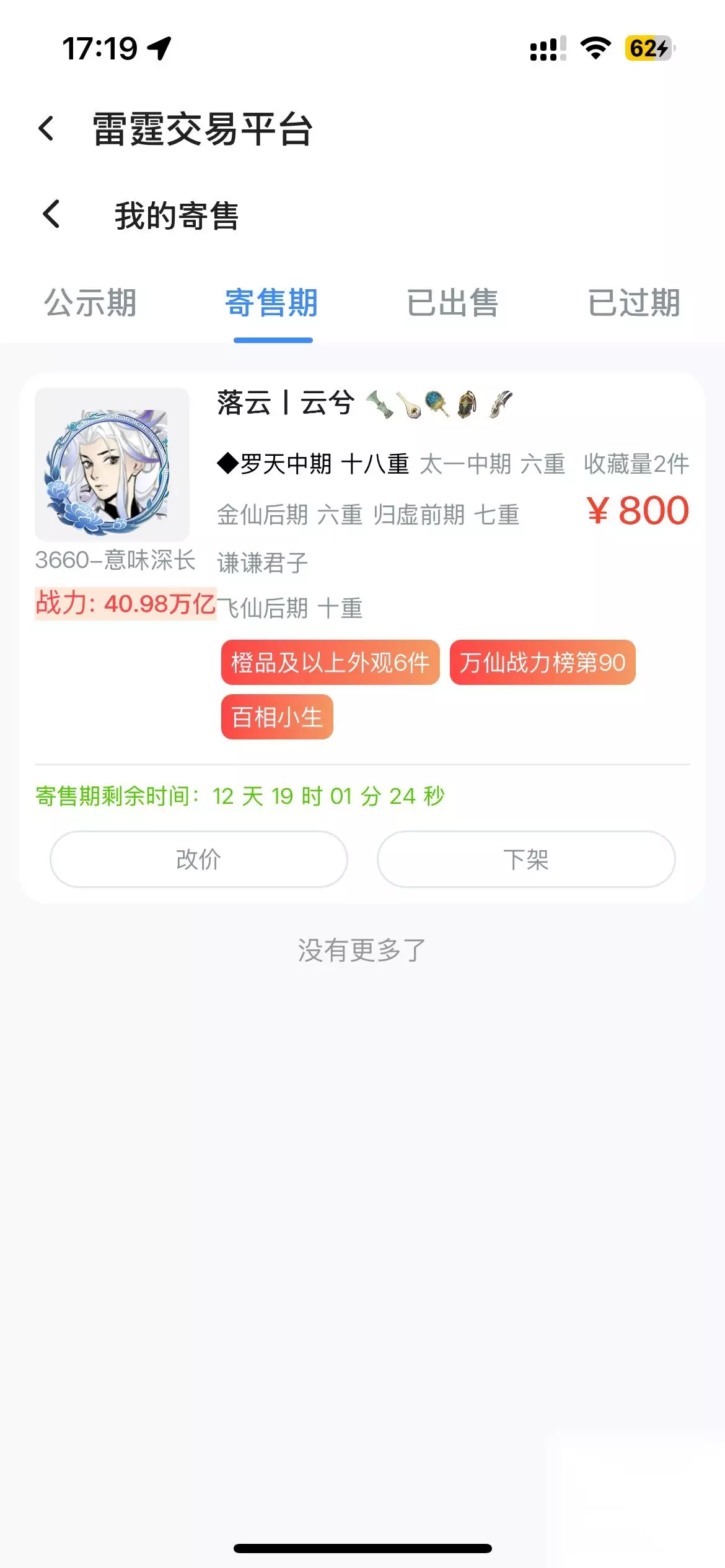The image size is (725, 1568).
Task: Select the 寄售期 tab
Action: pyautogui.click(x=272, y=303)
